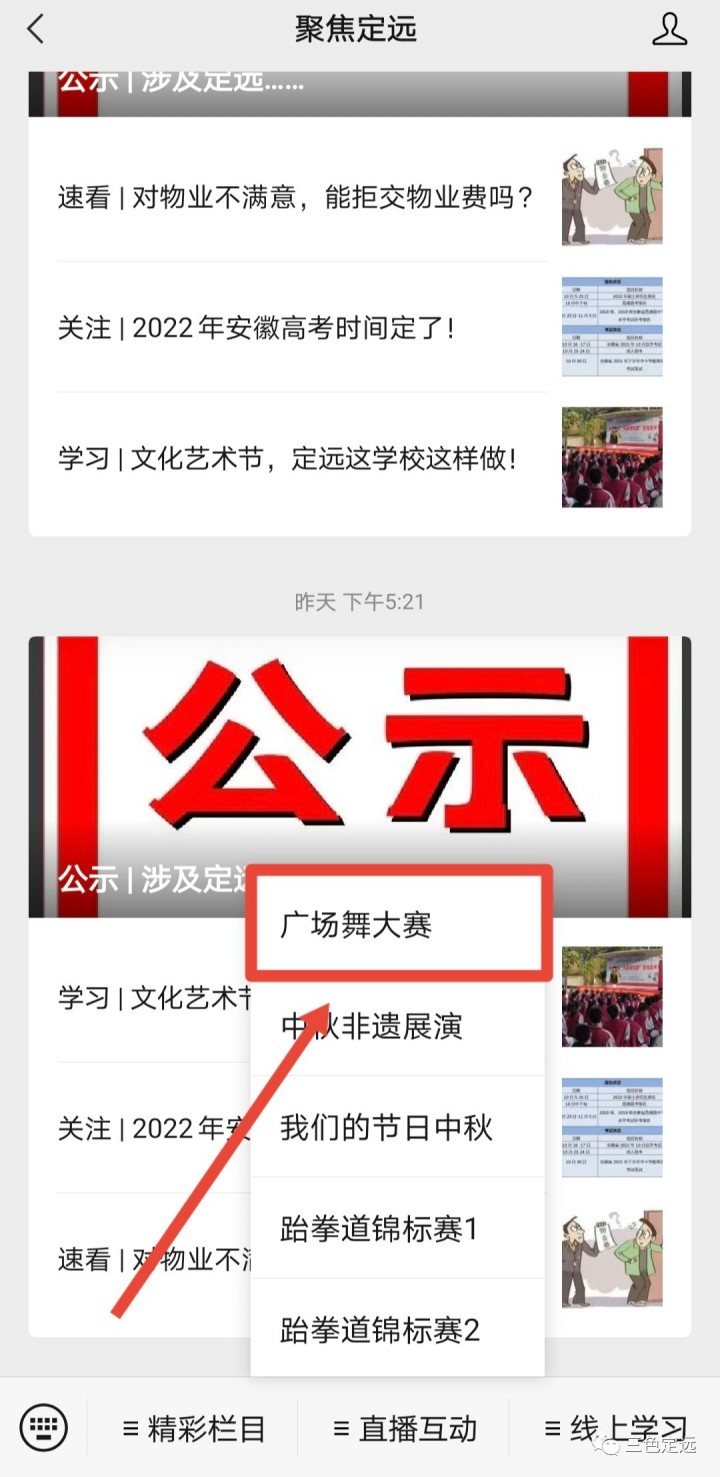Open the 线上学习 bottom menu
This screenshot has height=1477, width=720.
pyautogui.click(x=615, y=1428)
